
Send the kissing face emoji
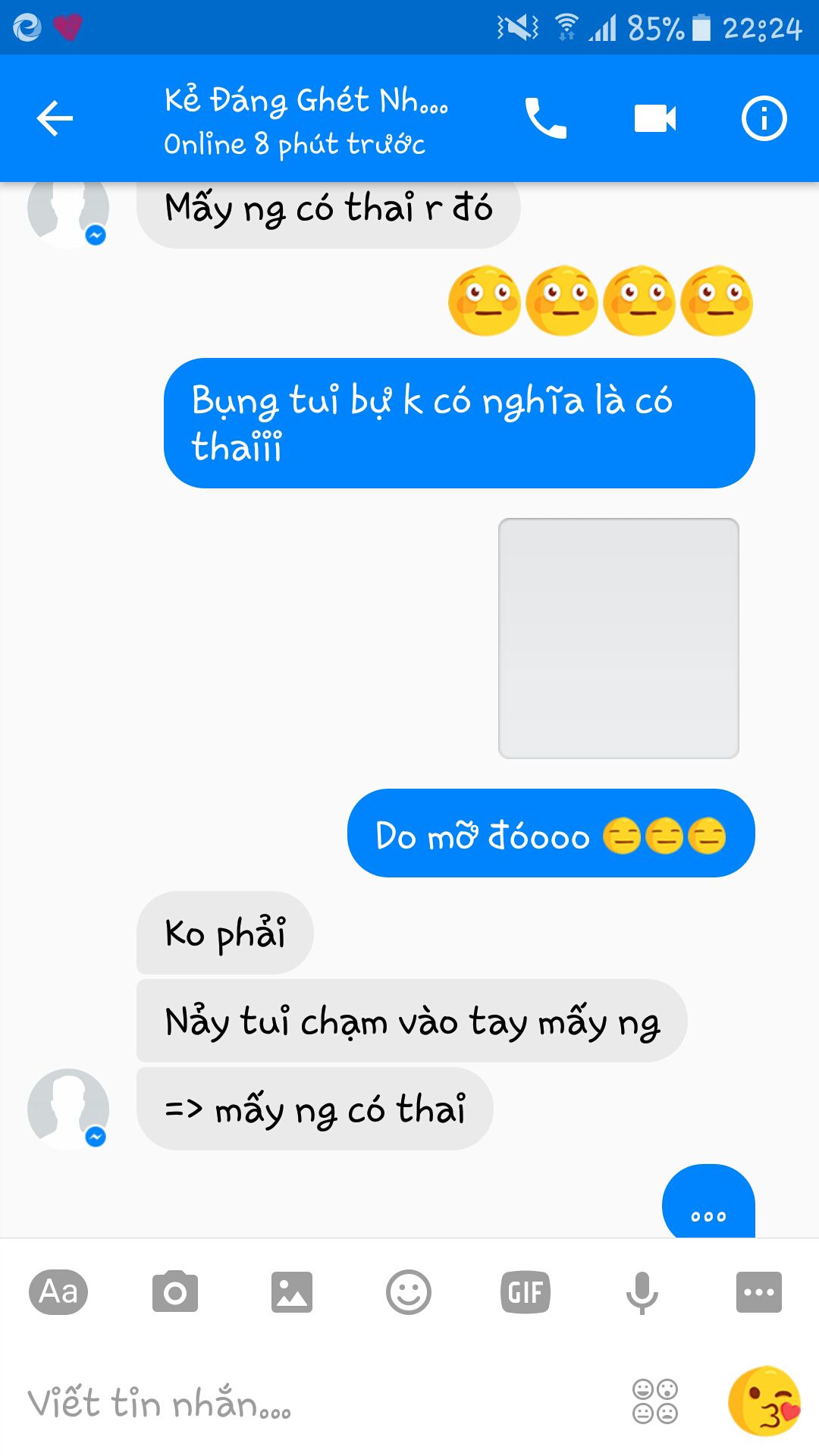[x=764, y=1401]
